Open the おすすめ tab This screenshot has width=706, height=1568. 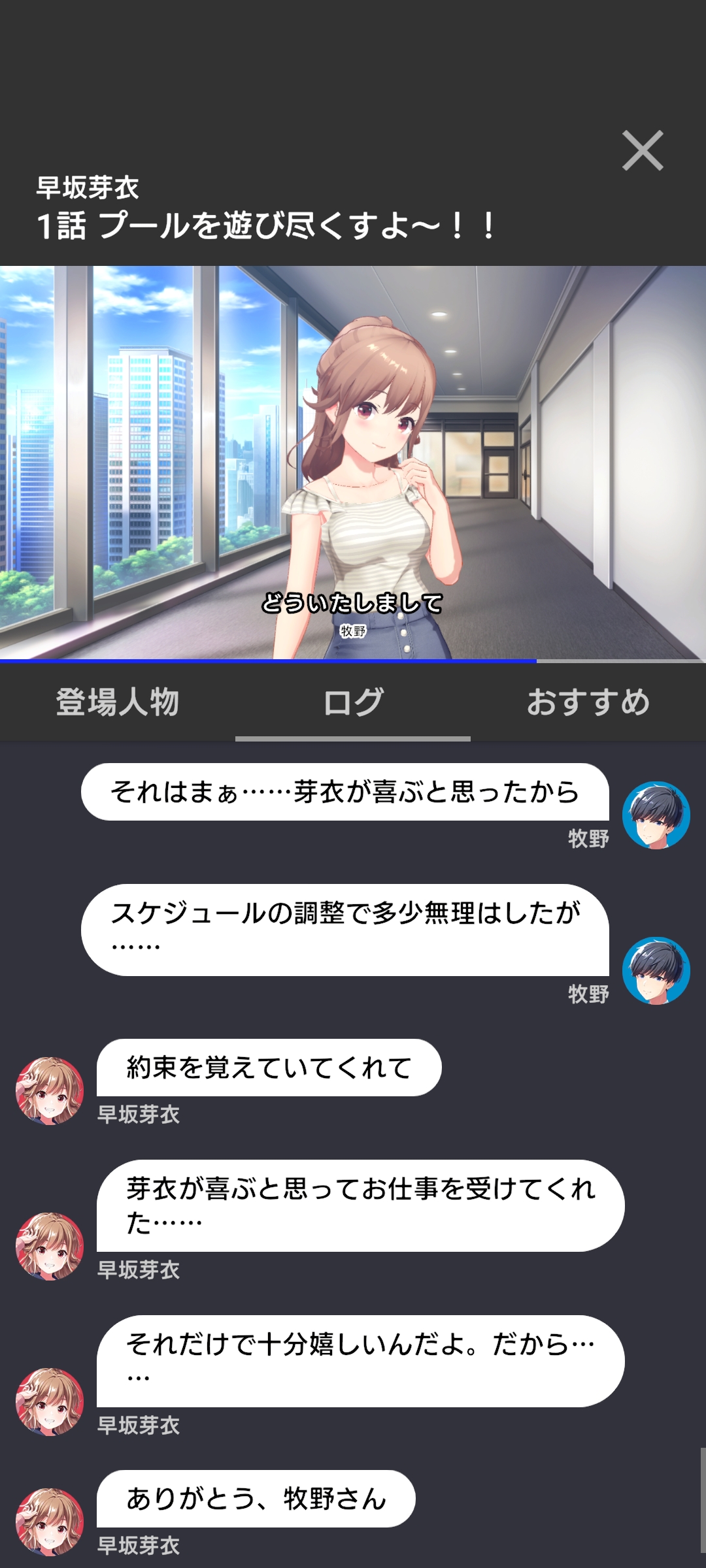point(588,703)
